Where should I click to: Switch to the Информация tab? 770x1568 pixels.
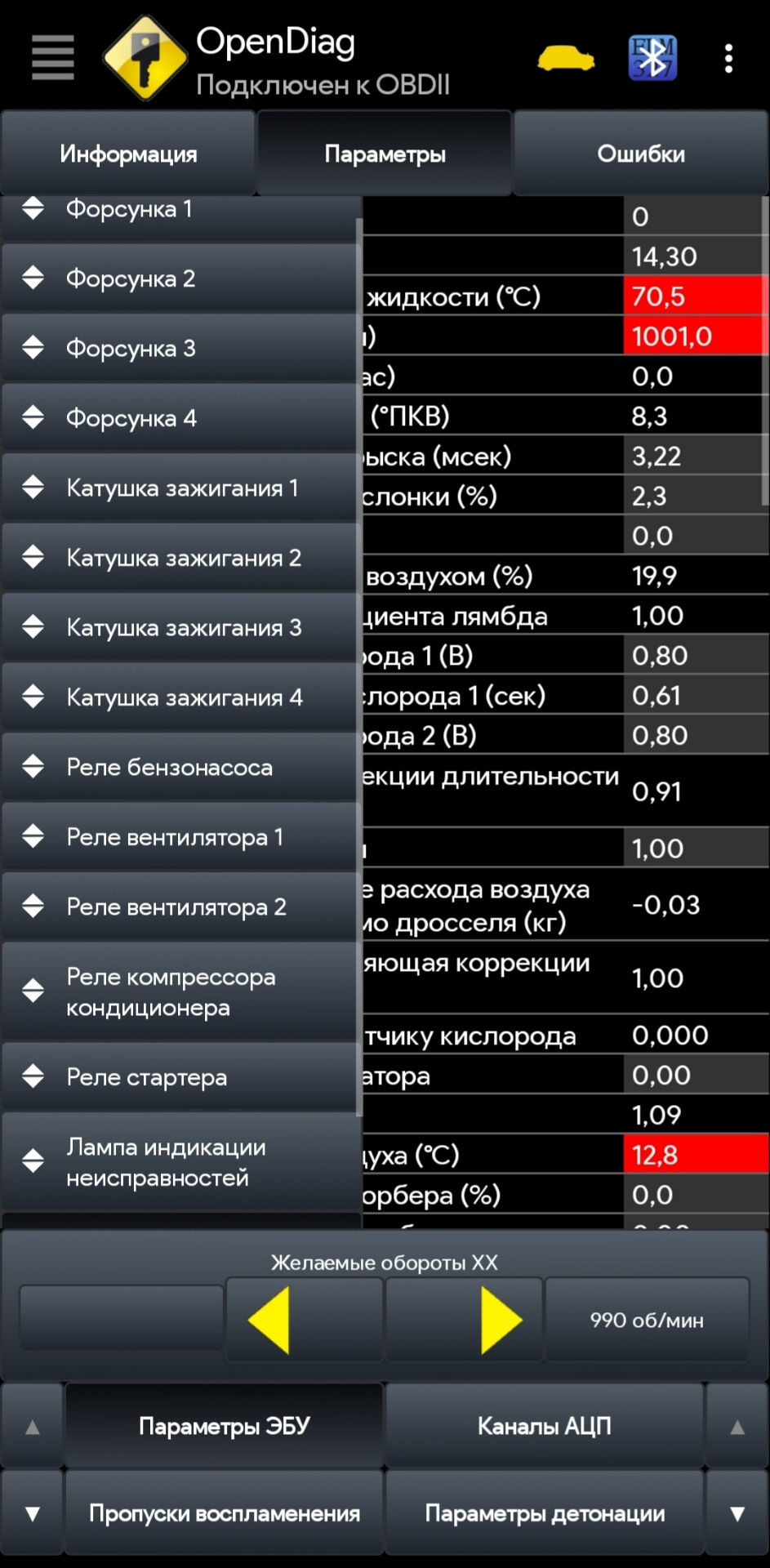(128, 154)
